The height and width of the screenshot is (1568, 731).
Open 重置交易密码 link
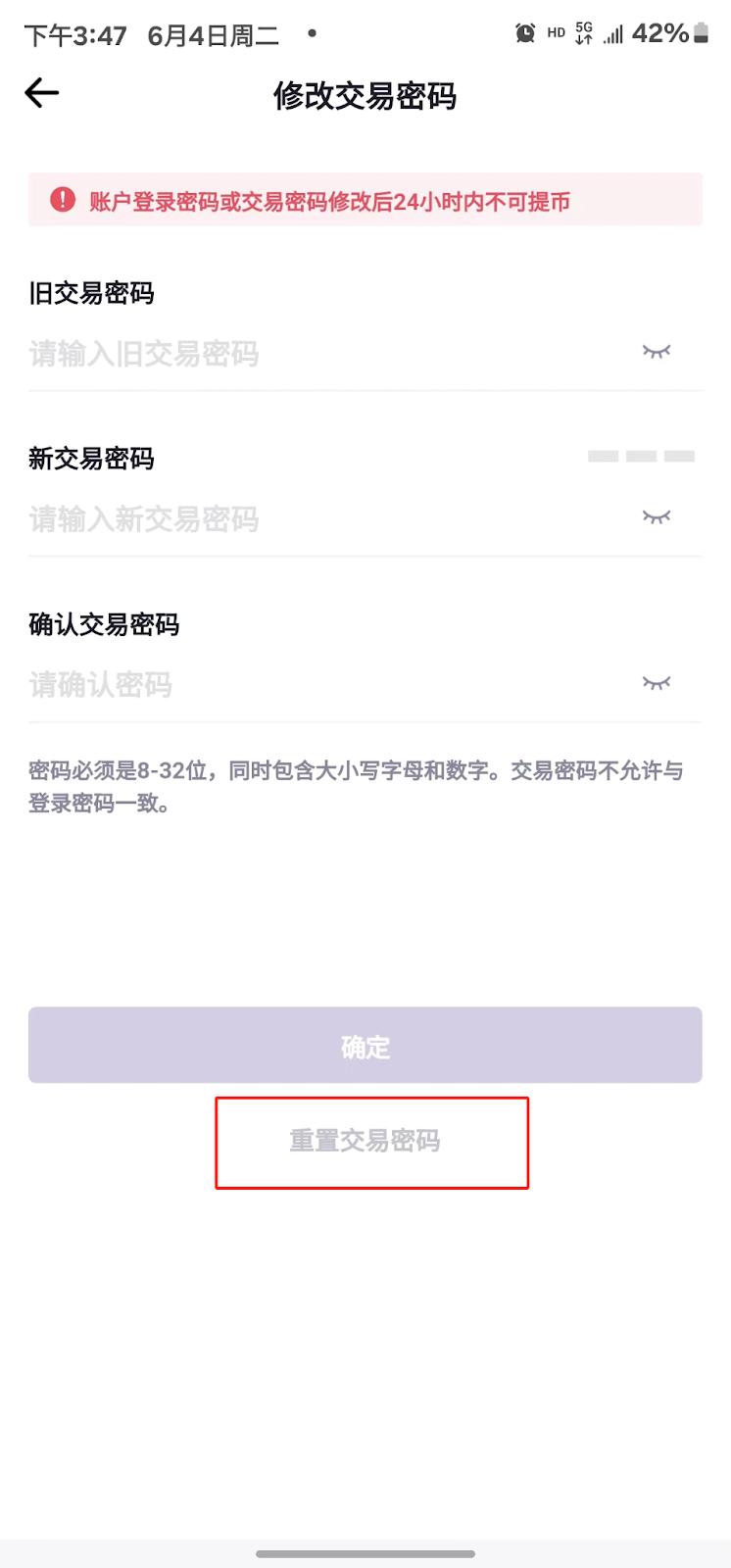pos(365,1141)
